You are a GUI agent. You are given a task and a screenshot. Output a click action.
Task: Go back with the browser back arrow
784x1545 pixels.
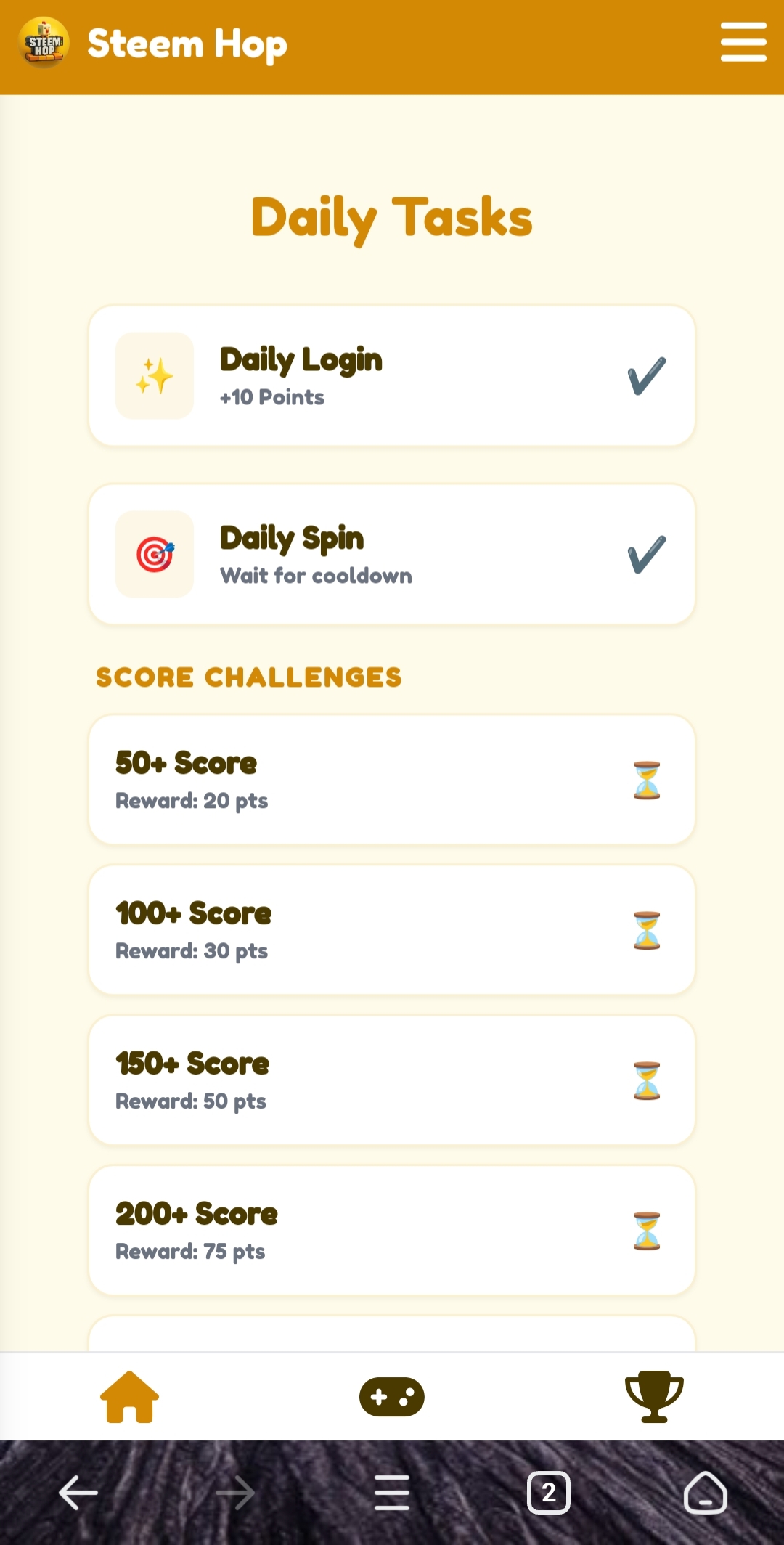tap(78, 1493)
